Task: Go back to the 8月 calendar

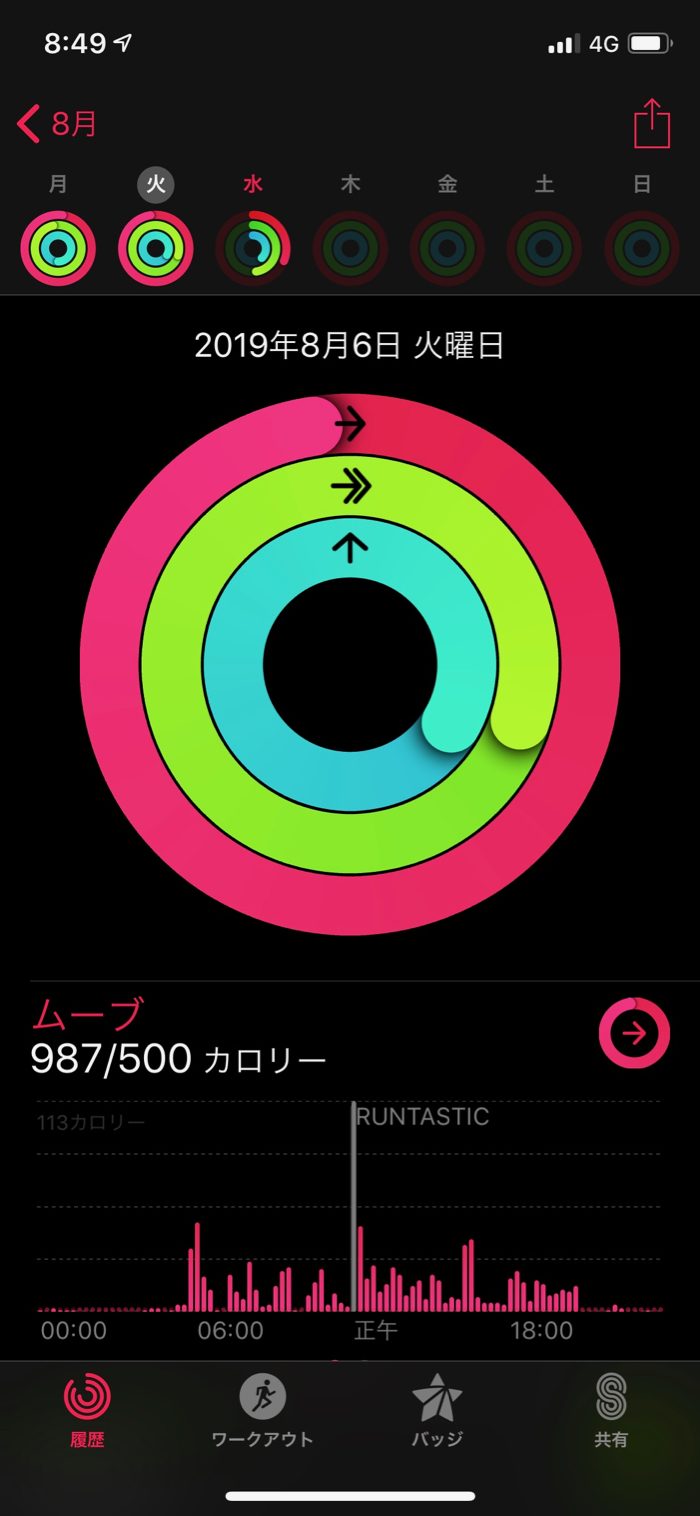Action: click(58, 125)
